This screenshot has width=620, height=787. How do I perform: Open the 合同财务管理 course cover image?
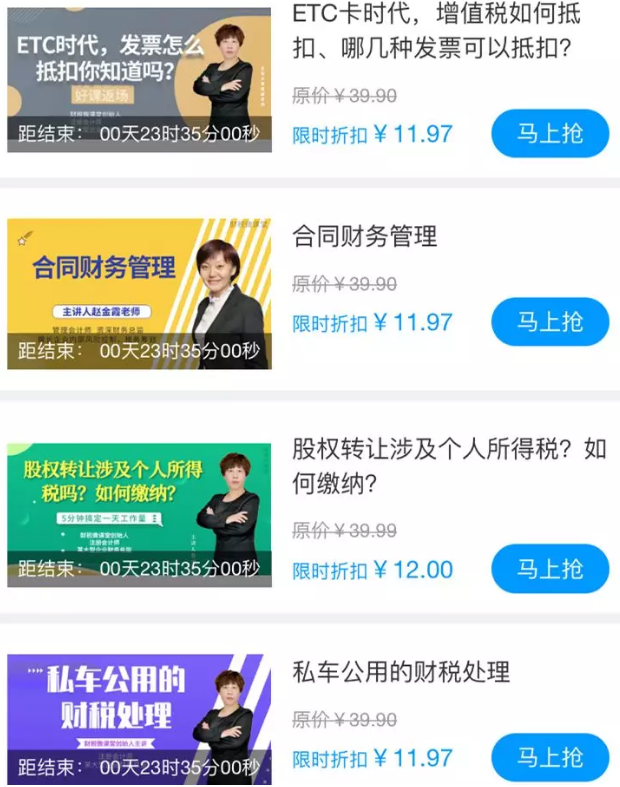coord(139,294)
